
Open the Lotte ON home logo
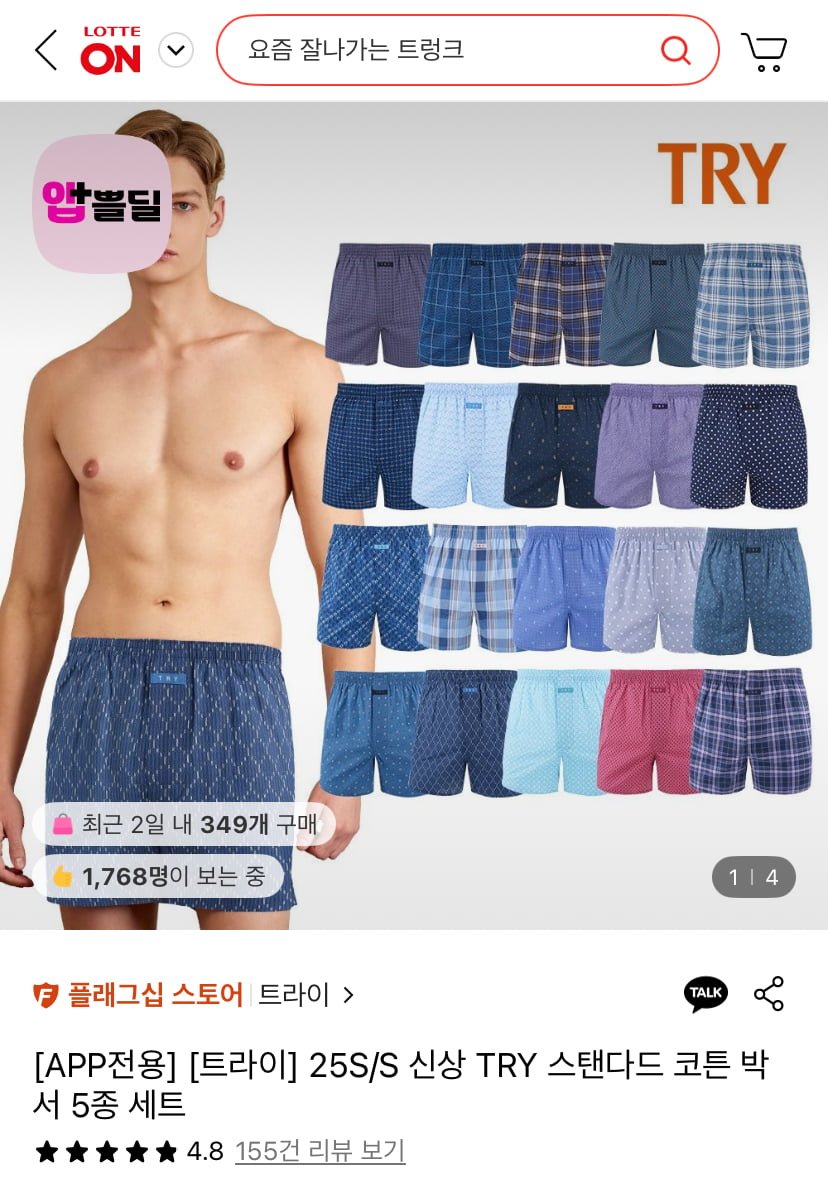pyautogui.click(x=111, y=51)
